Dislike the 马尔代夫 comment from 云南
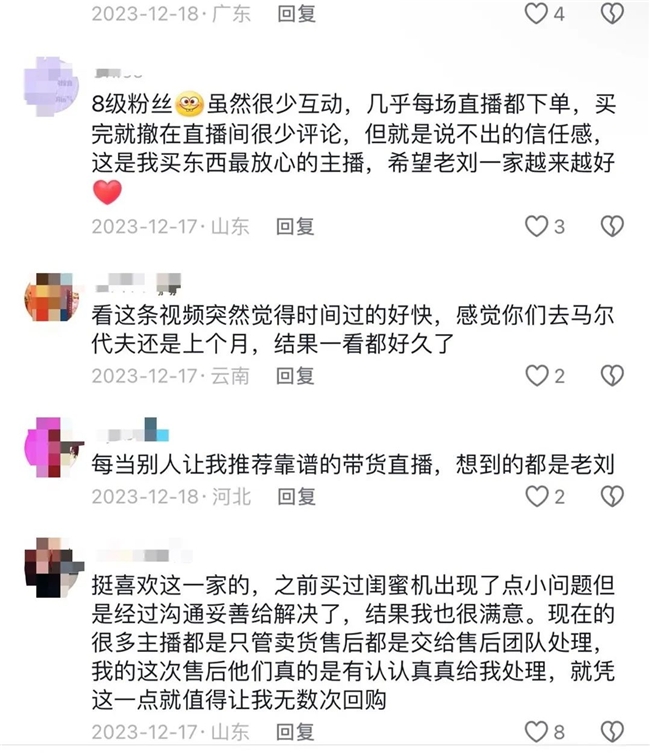 point(612,375)
